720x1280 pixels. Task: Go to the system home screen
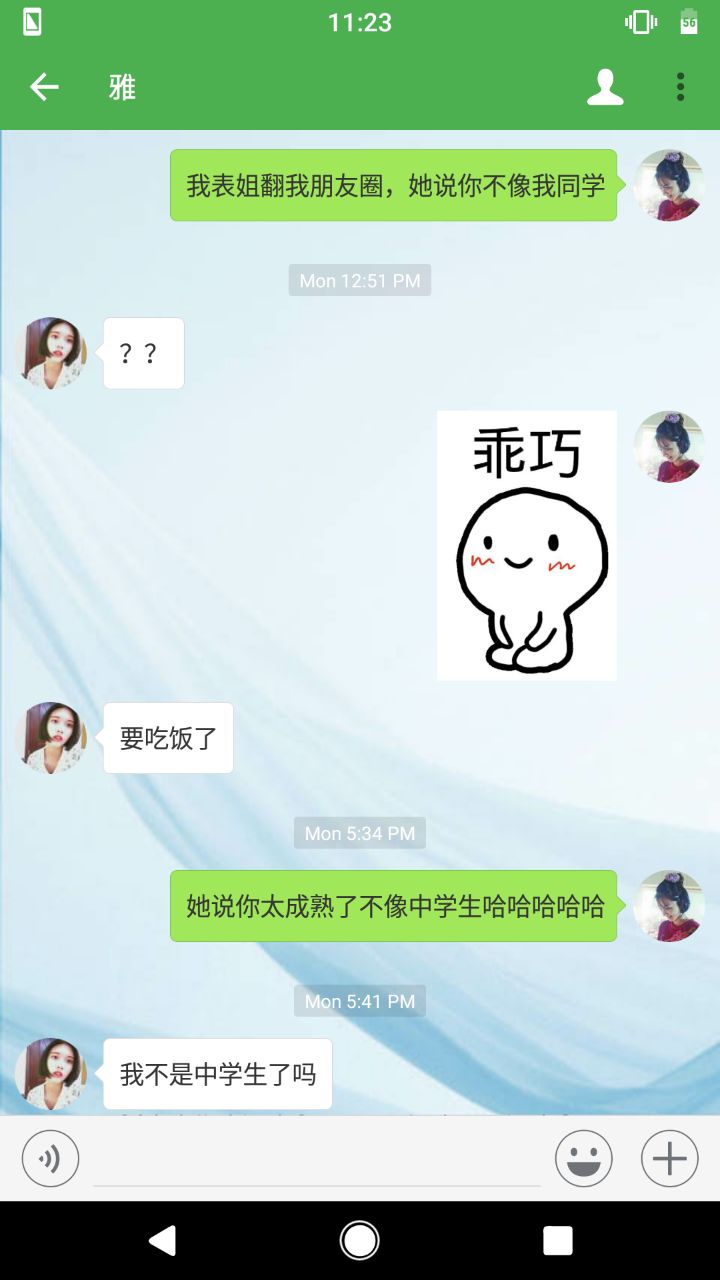360,1241
